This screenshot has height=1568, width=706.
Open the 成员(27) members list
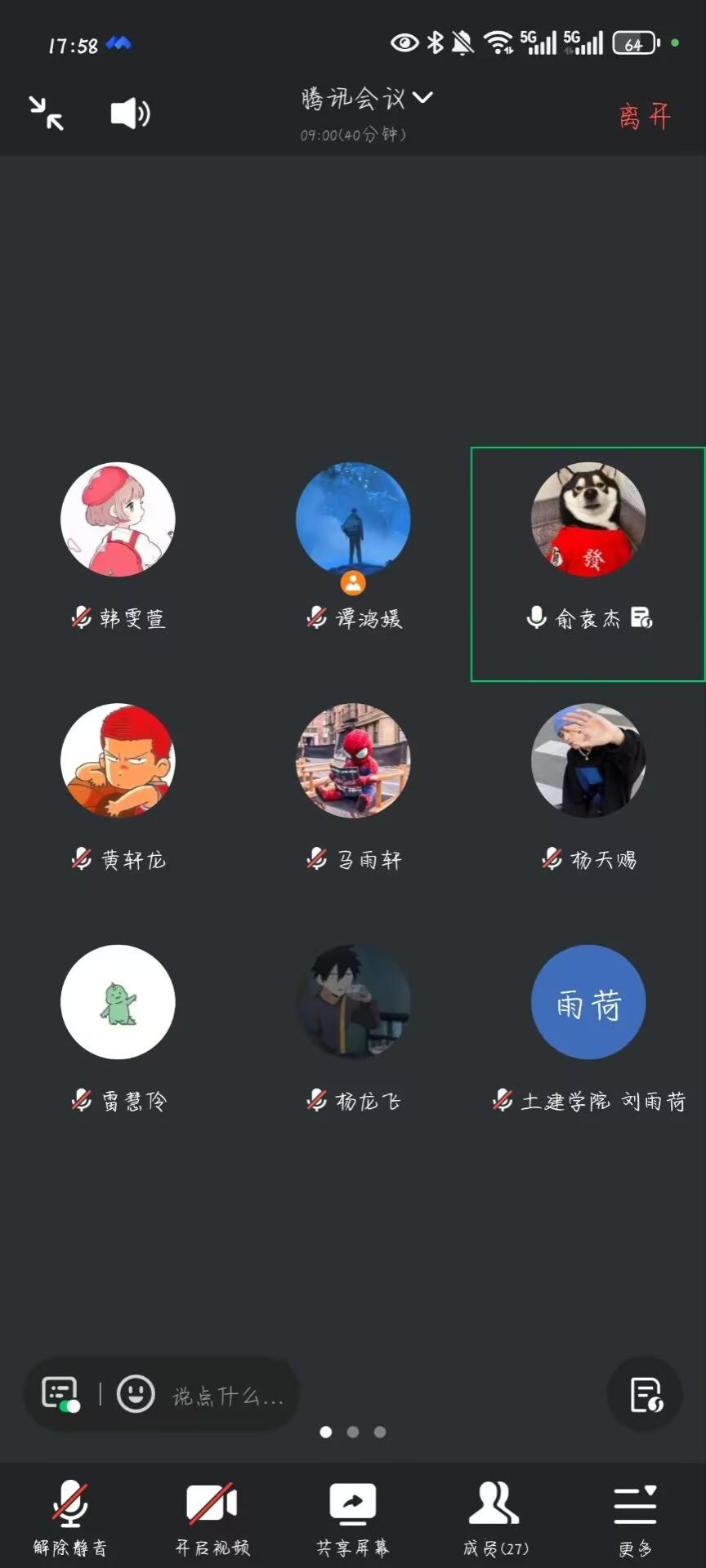(x=494, y=1516)
